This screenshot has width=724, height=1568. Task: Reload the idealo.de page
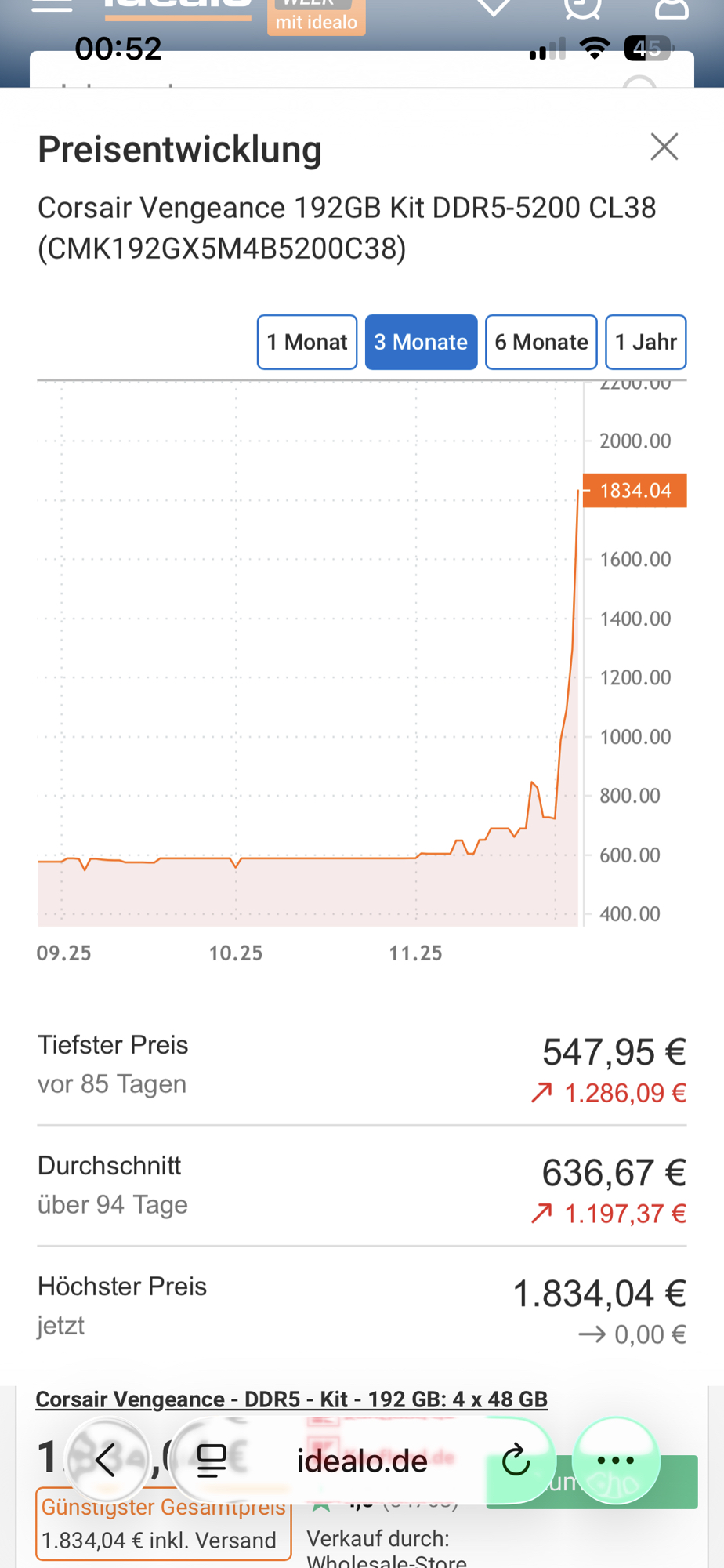point(516,1460)
